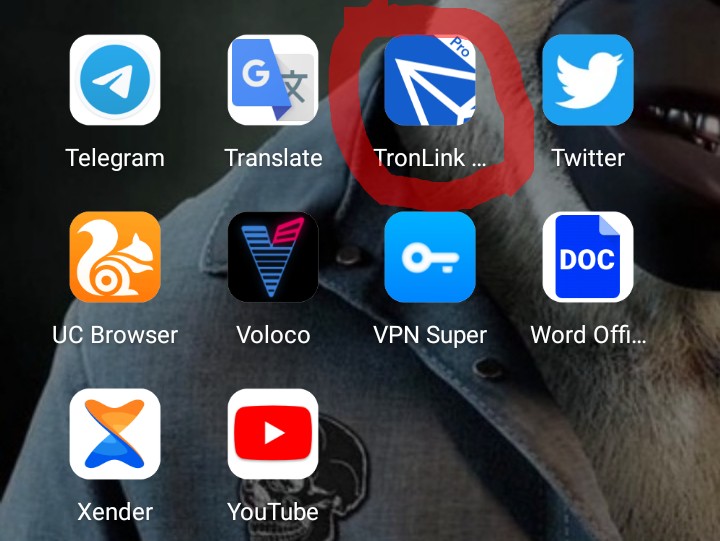Open VPN Super

(430, 257)
